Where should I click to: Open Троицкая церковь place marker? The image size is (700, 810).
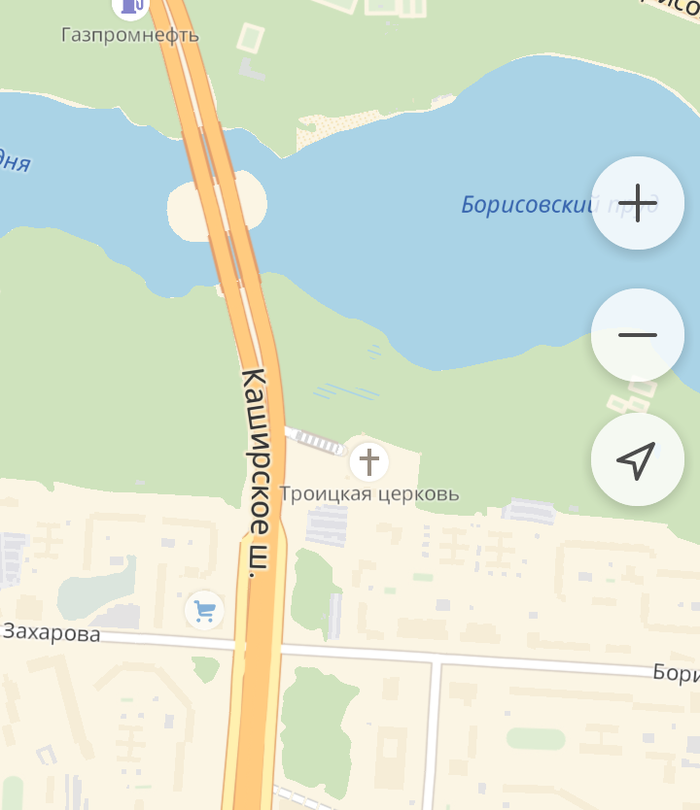tap(369, 463)
